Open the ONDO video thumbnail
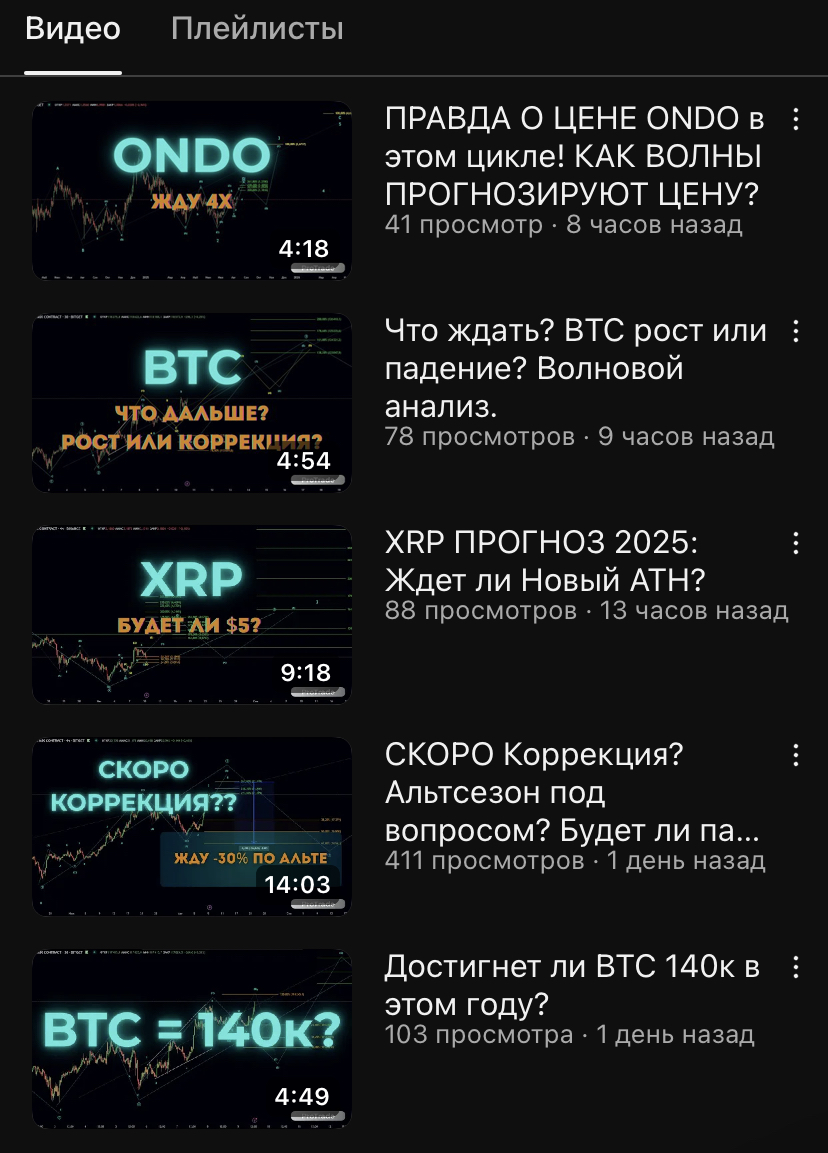This screenshot has width=828, height=1153. pyautogui.click(x=192, y=190)
